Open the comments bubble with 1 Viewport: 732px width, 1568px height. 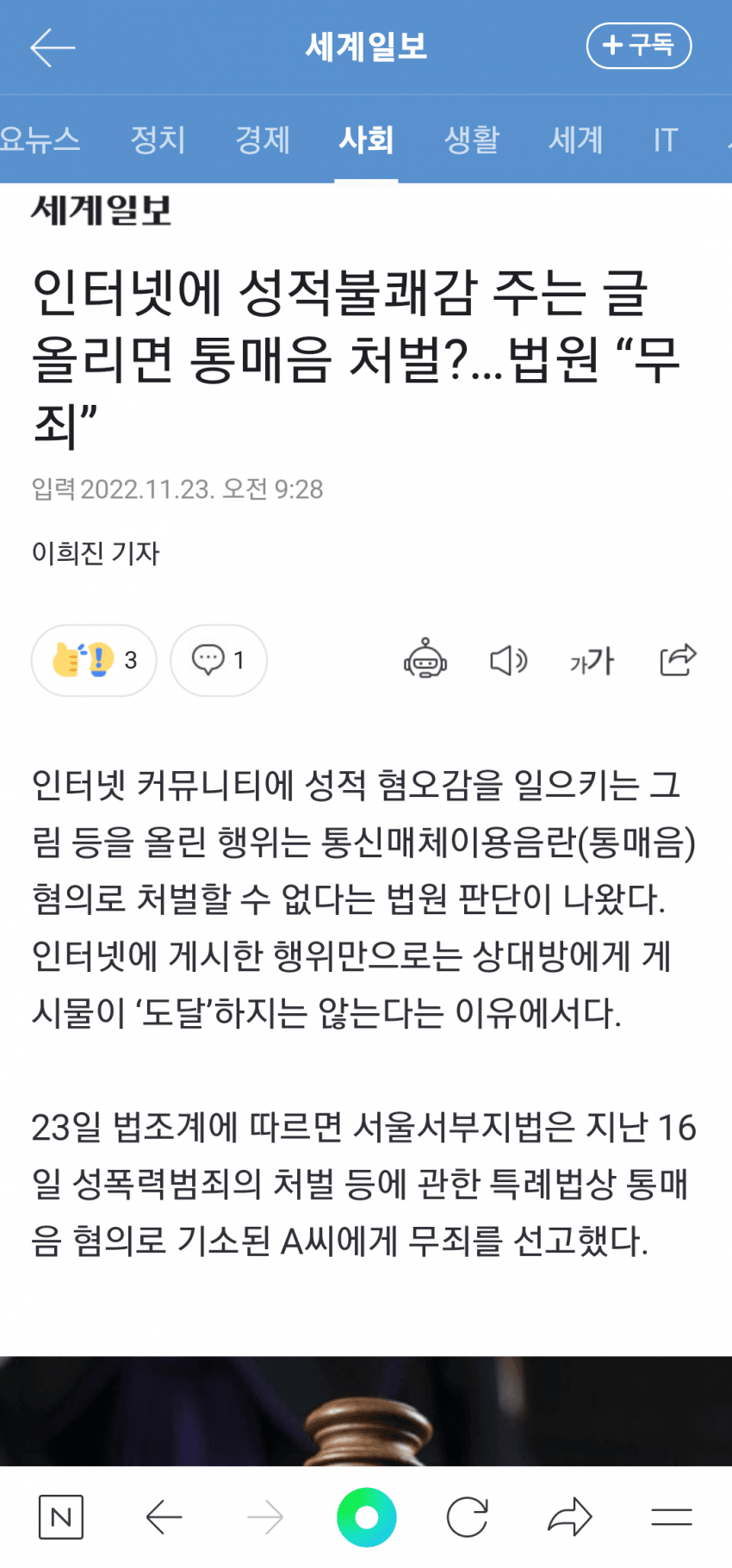coord(219,660)
